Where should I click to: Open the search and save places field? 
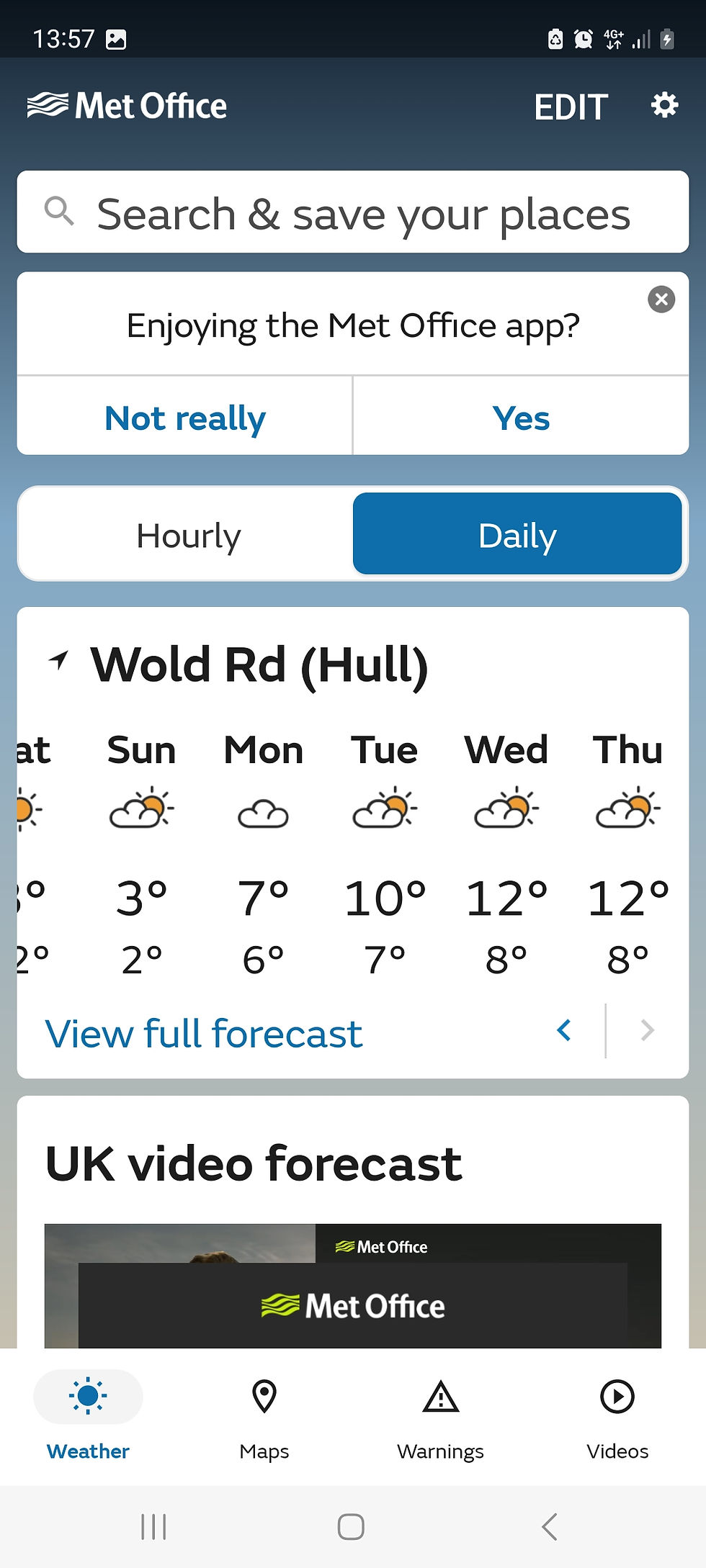[x=353, y=212]
